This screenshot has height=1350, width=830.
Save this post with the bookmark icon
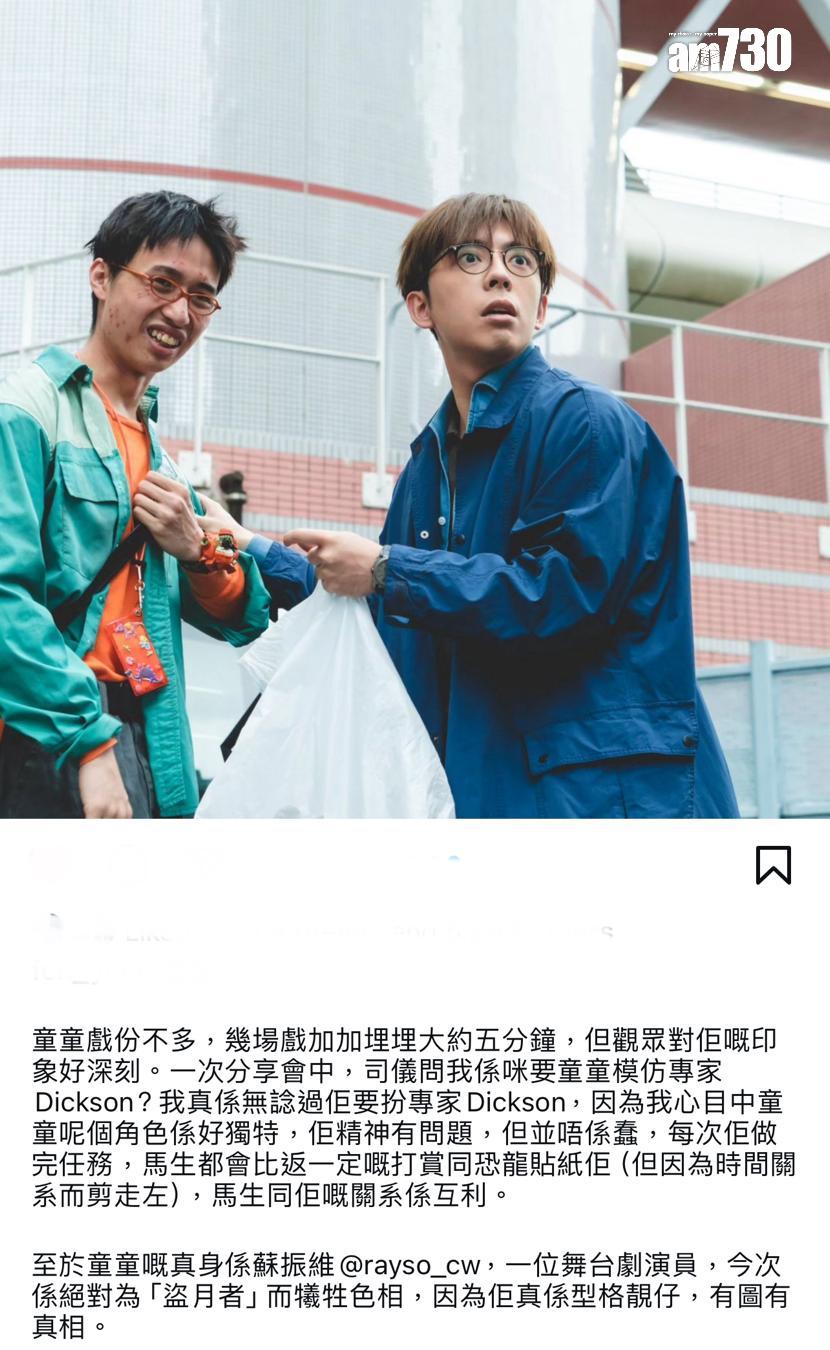773,865
